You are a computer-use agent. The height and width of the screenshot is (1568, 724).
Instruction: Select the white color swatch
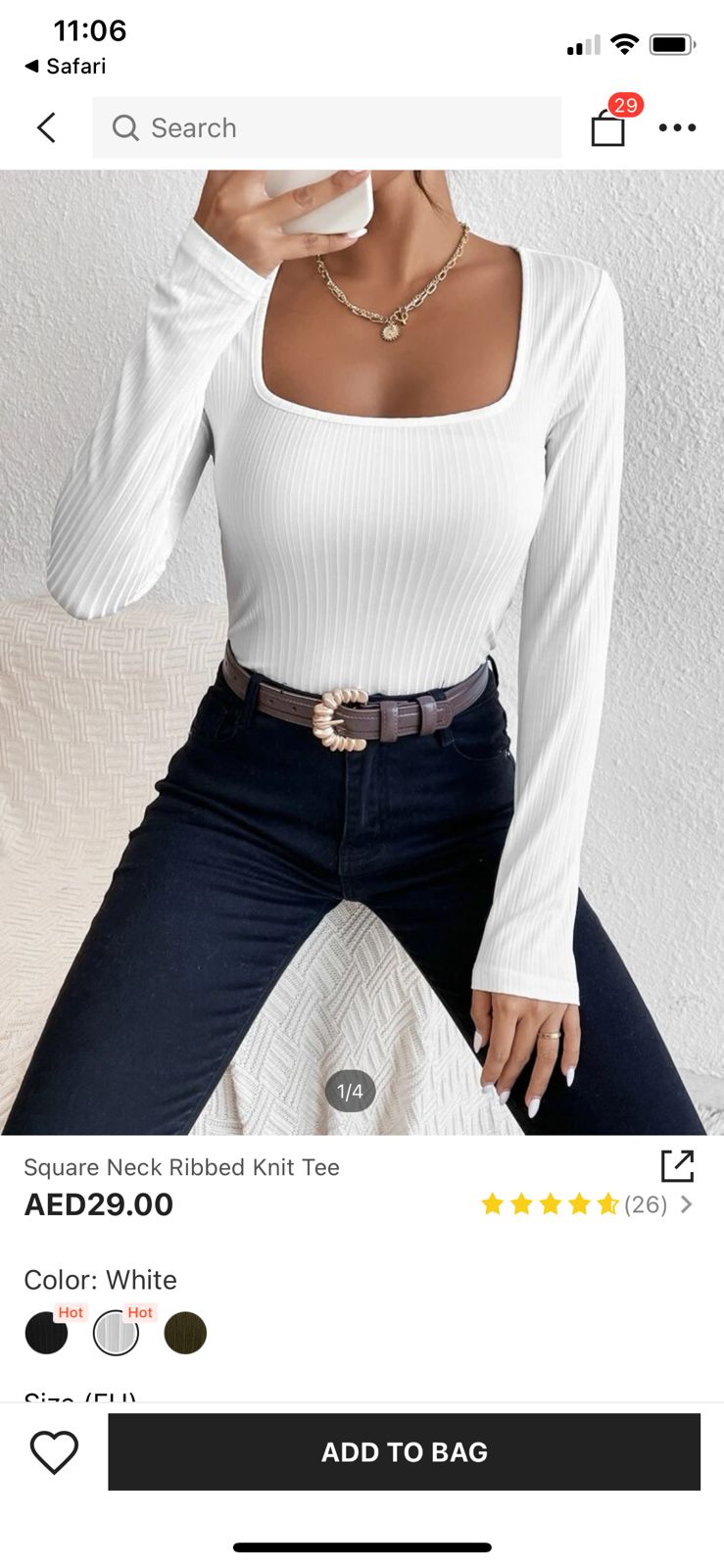[x=116, y=1333]
